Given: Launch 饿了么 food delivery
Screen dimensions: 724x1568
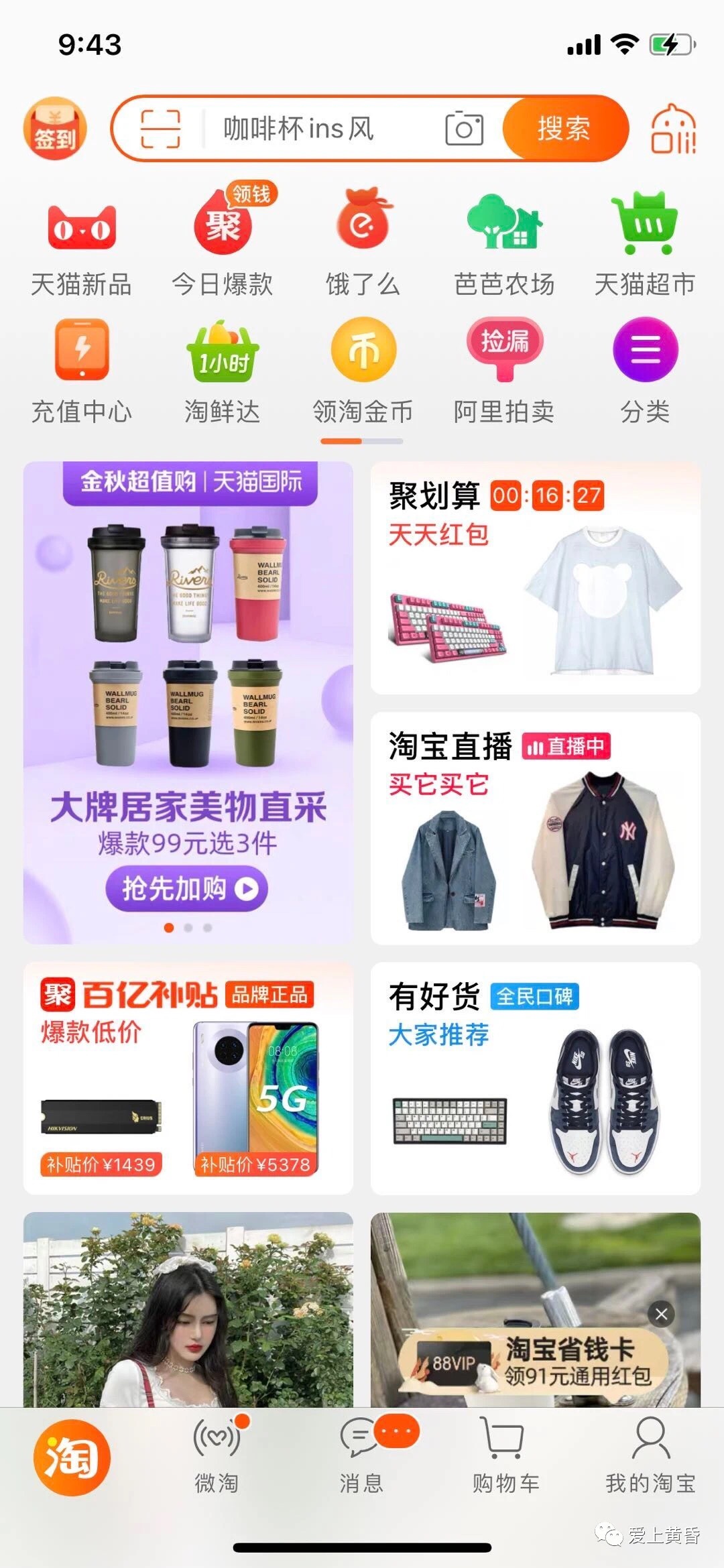Looking at the screenshot, I should 363,244.
